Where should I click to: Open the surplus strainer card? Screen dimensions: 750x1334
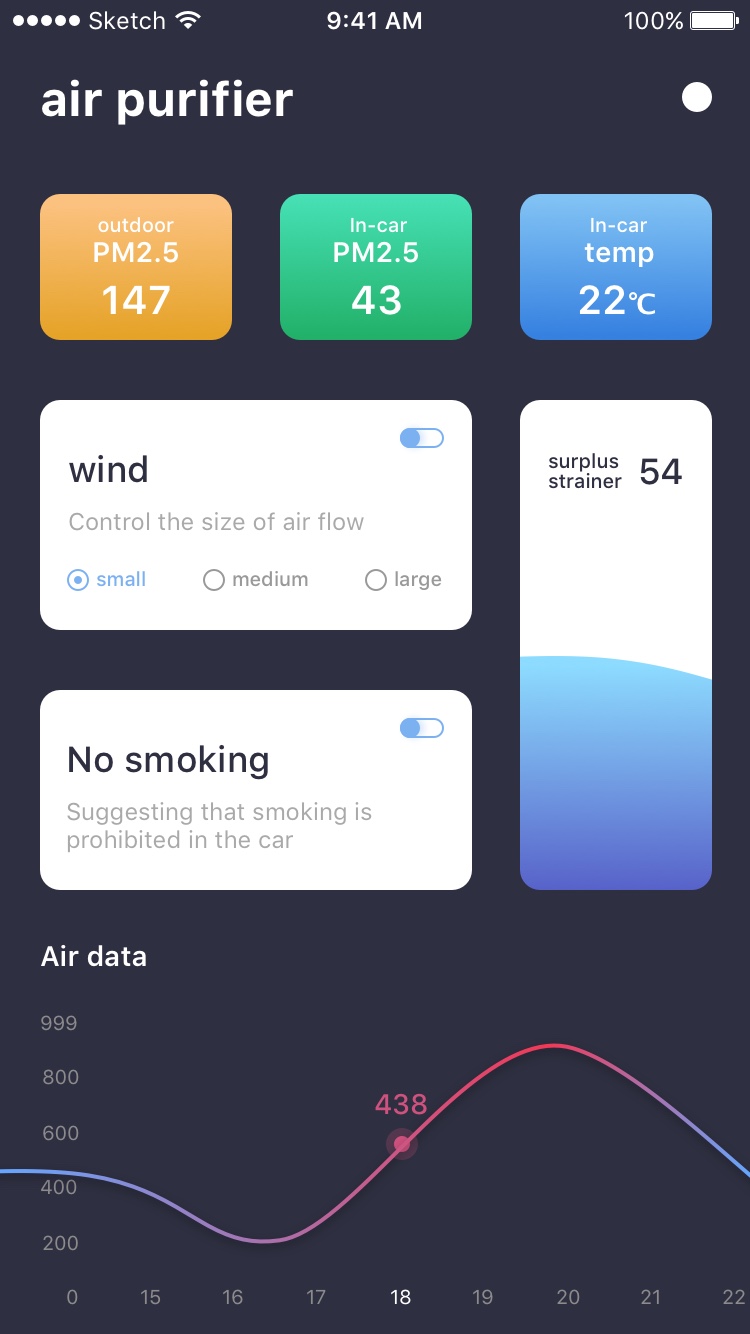(x=616, y=645)
